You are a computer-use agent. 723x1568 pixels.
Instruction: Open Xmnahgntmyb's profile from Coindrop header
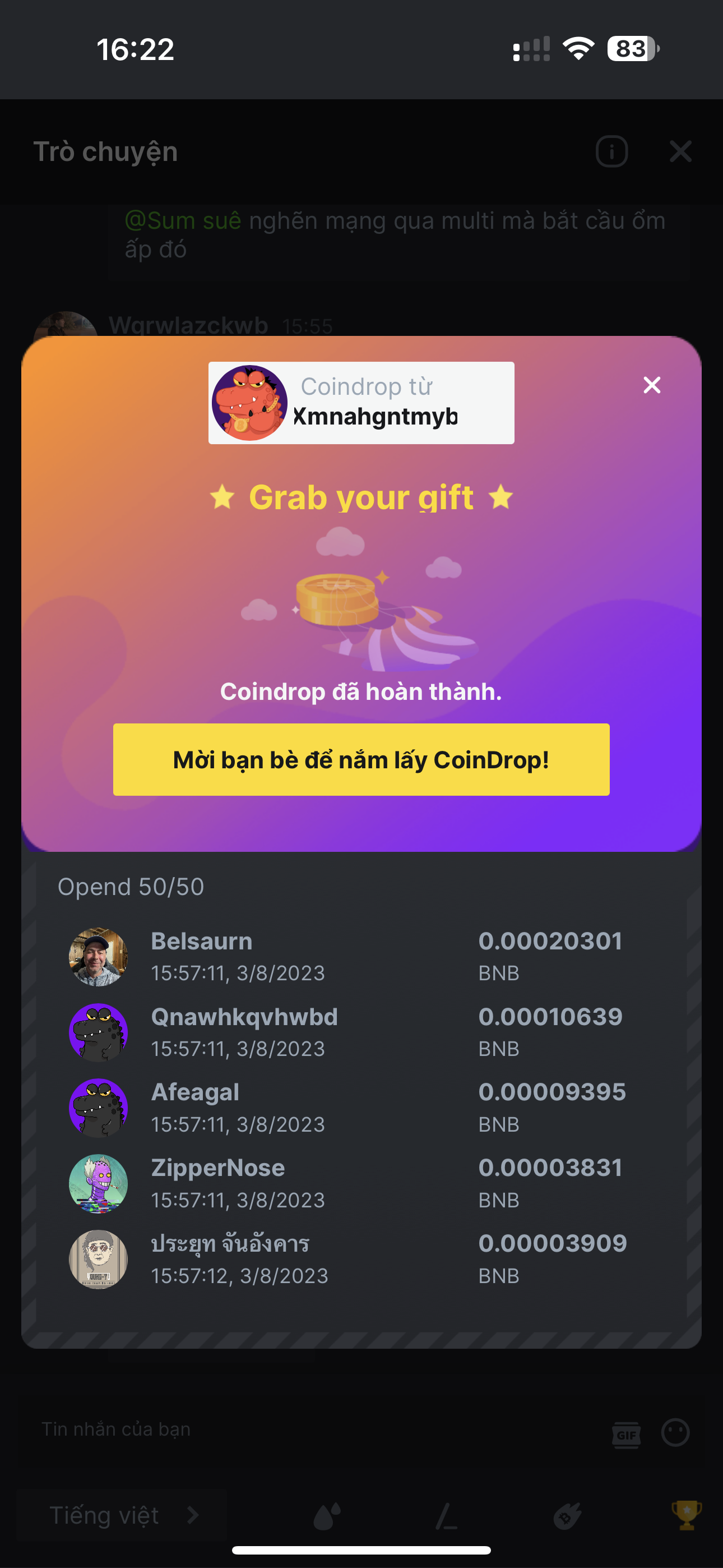(361, 403)
